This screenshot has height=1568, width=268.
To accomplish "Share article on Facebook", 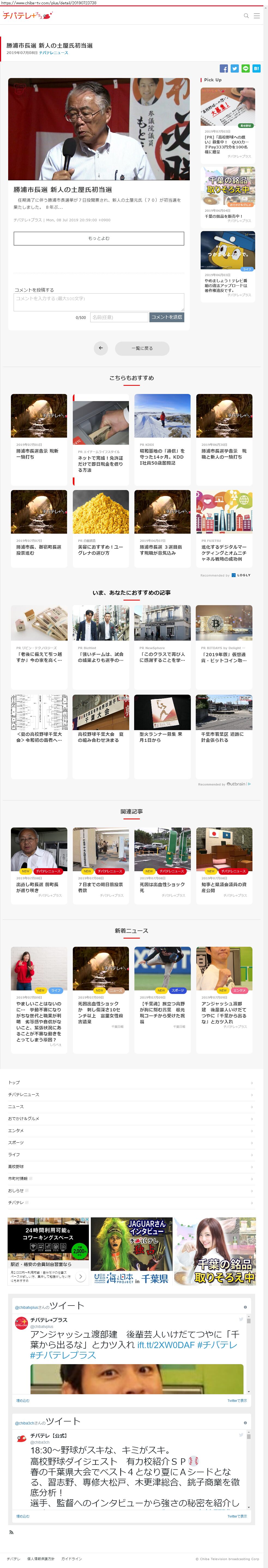I will pyautogui.click(x=224, y=69).
